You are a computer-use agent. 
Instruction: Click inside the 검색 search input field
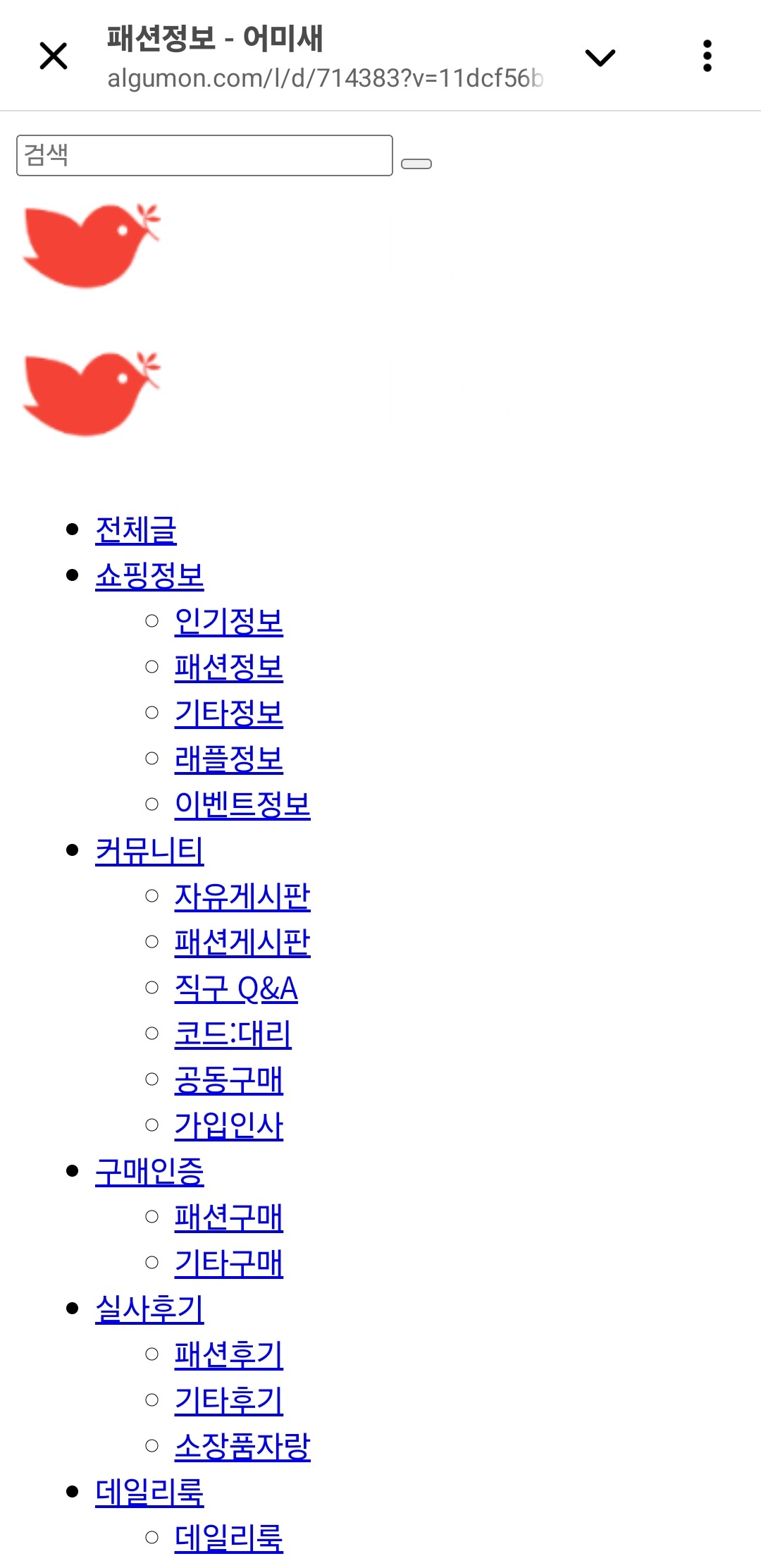tap(204, 157)
